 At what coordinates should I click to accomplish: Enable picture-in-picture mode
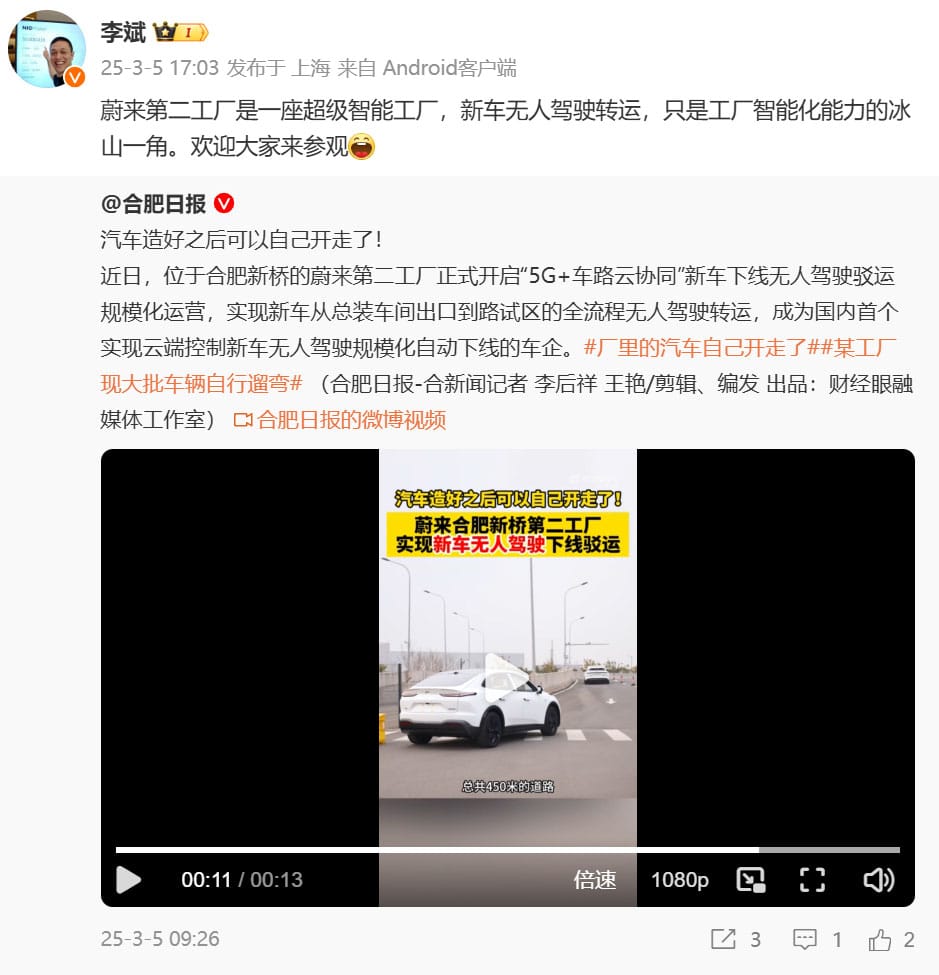(751, 880)
